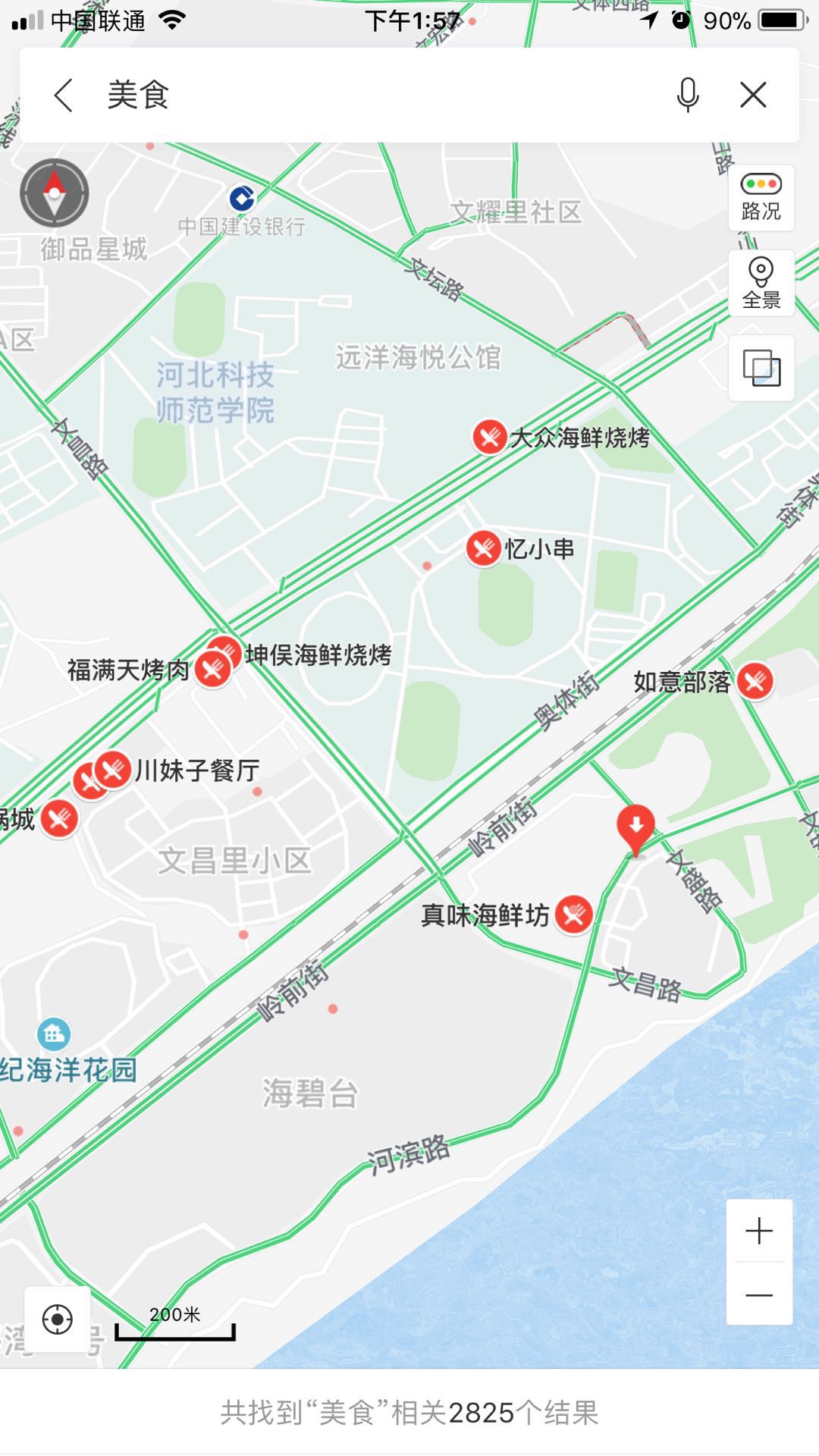Open the map layers button
The height and width of the screenshot is (1456, 819).
click(x=761, y=368)
